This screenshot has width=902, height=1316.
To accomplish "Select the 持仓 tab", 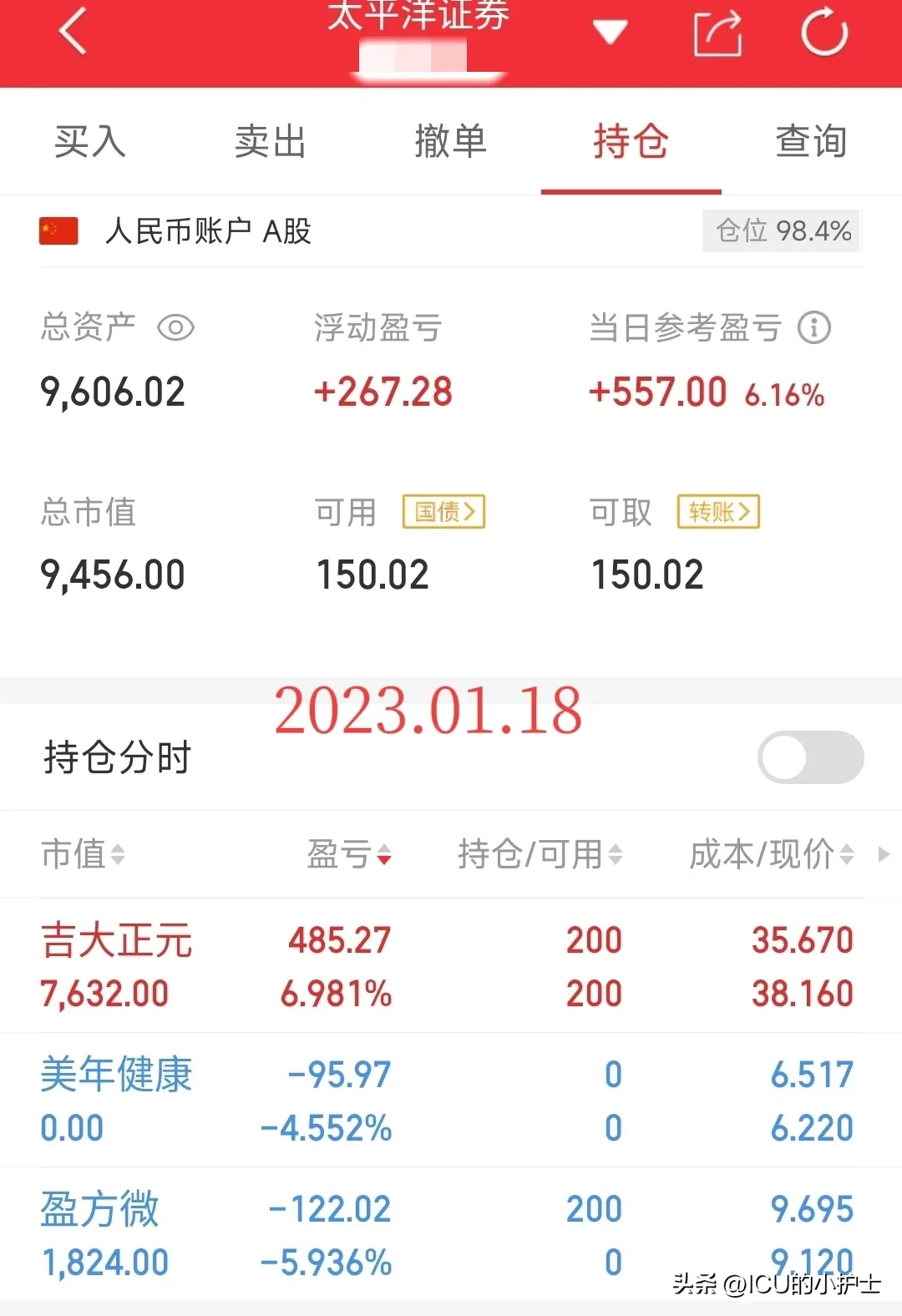I will click(x=631, y=141).
